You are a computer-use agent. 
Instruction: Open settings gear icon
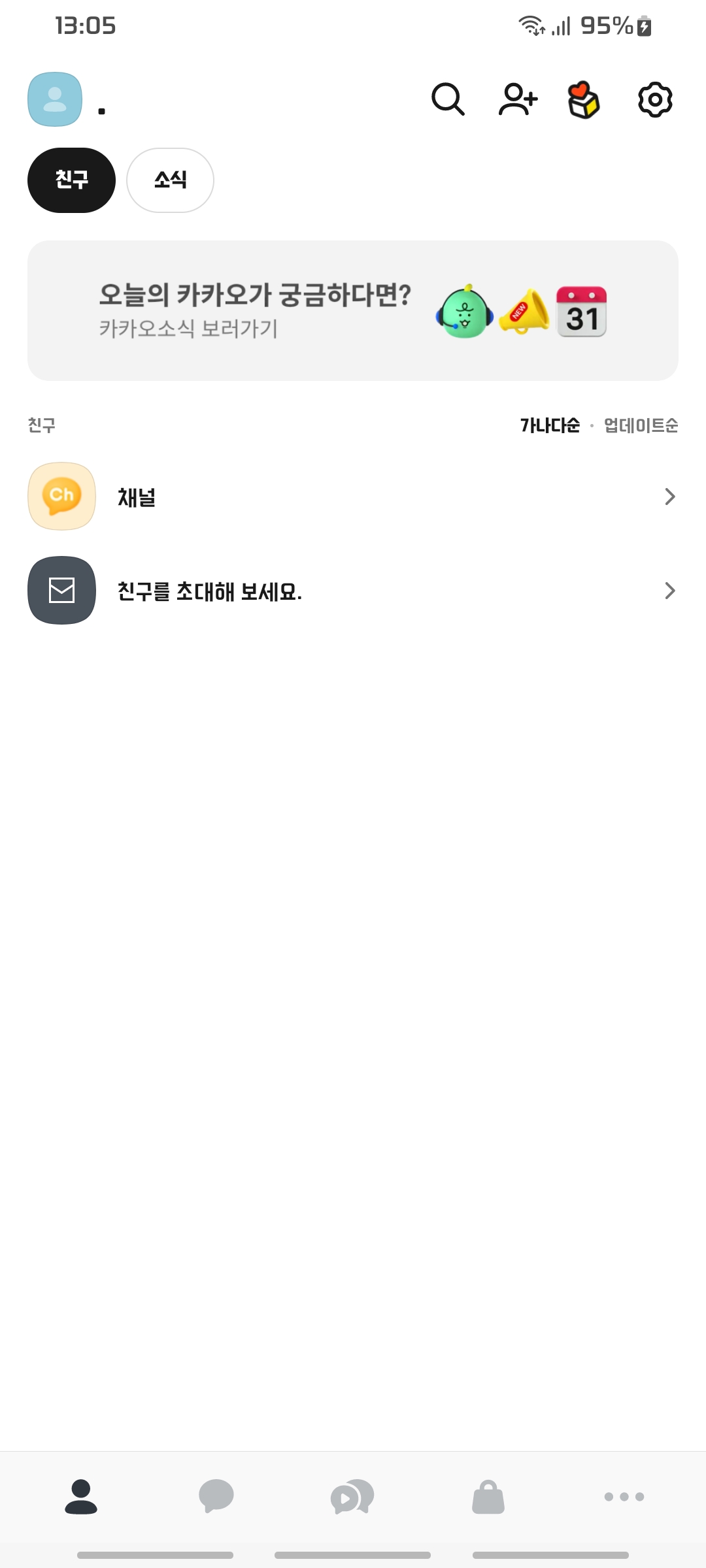click(x=655, y=100)
